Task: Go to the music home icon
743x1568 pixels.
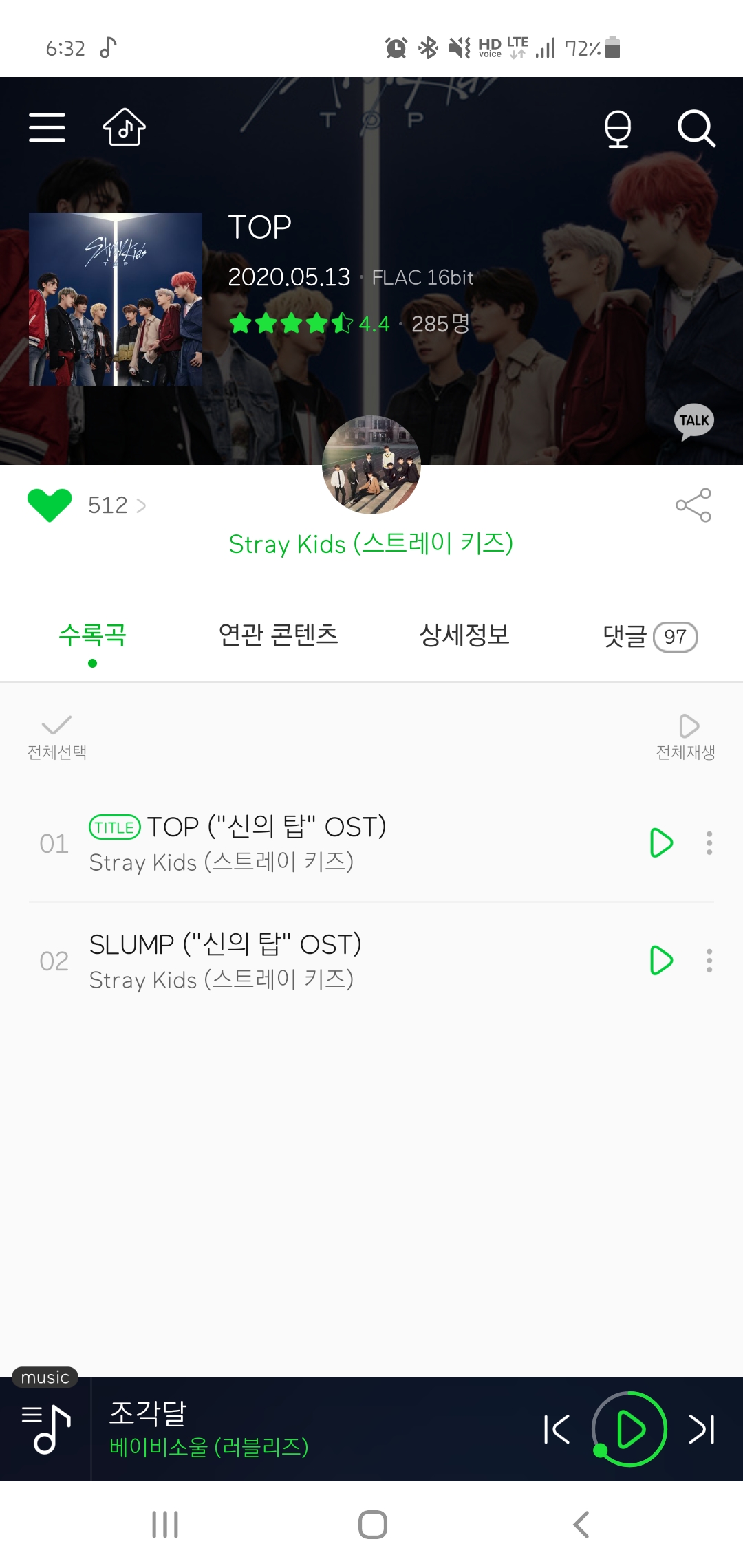Action: 125,128
